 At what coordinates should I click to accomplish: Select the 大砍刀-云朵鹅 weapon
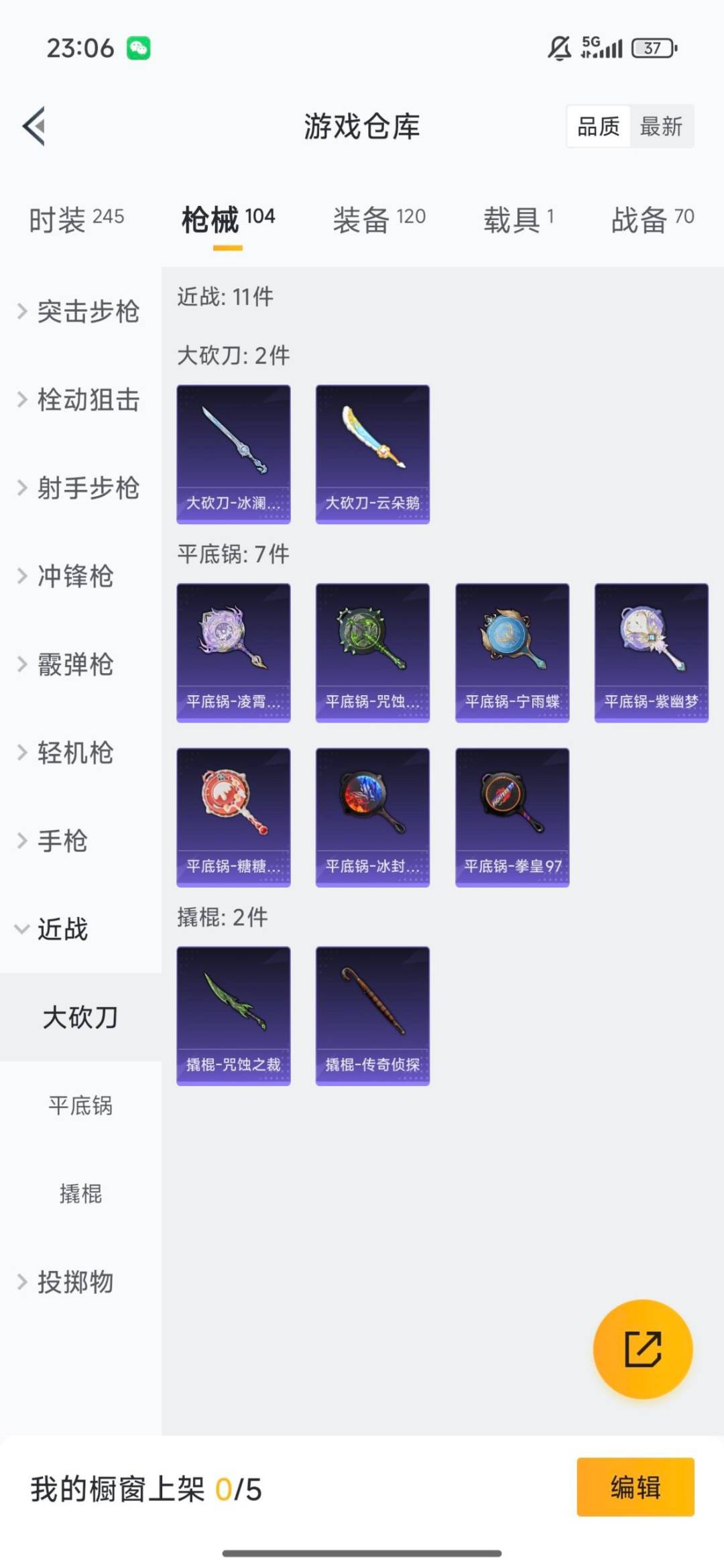pyautogui.click(x=372, y=453)
